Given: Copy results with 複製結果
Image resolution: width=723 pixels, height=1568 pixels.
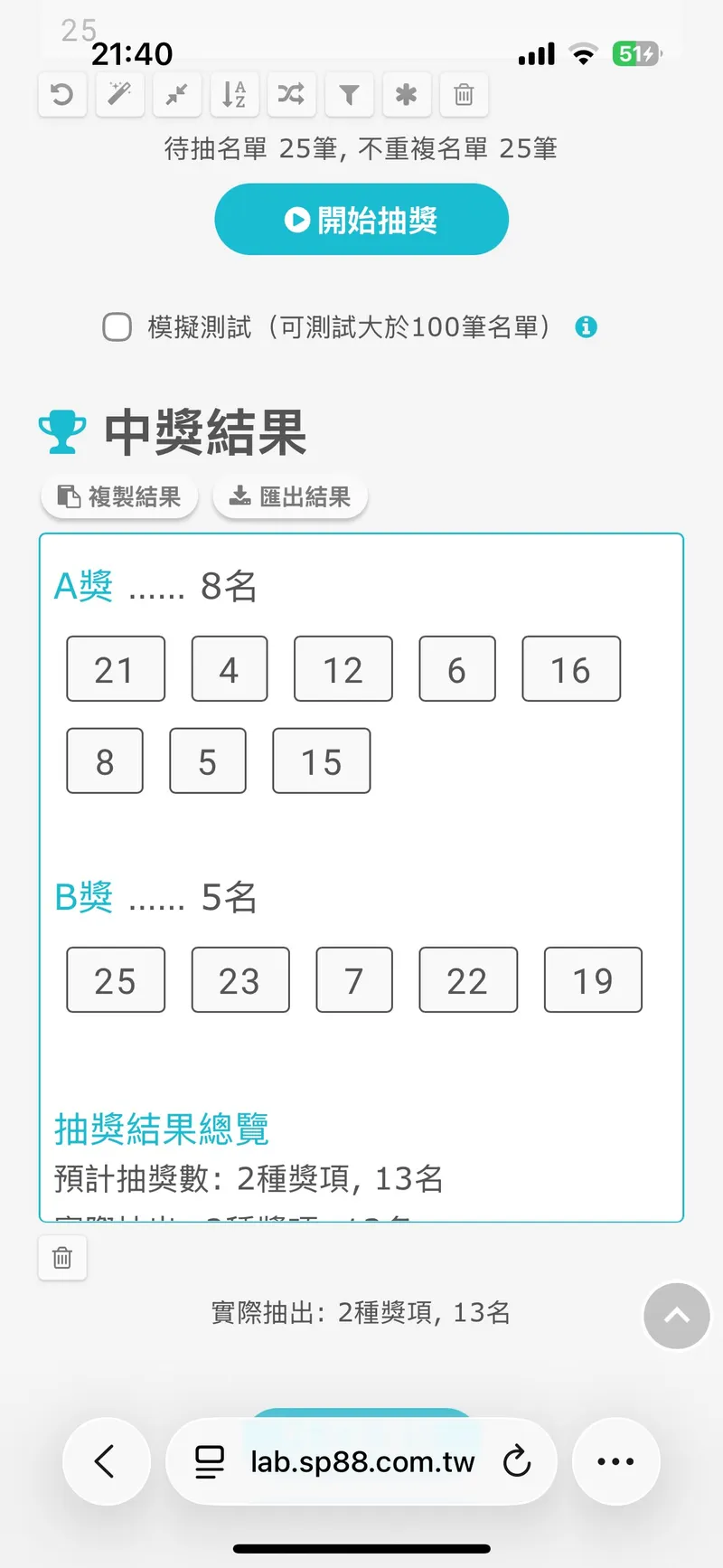Looking at the screenshot, I should 119,496.
